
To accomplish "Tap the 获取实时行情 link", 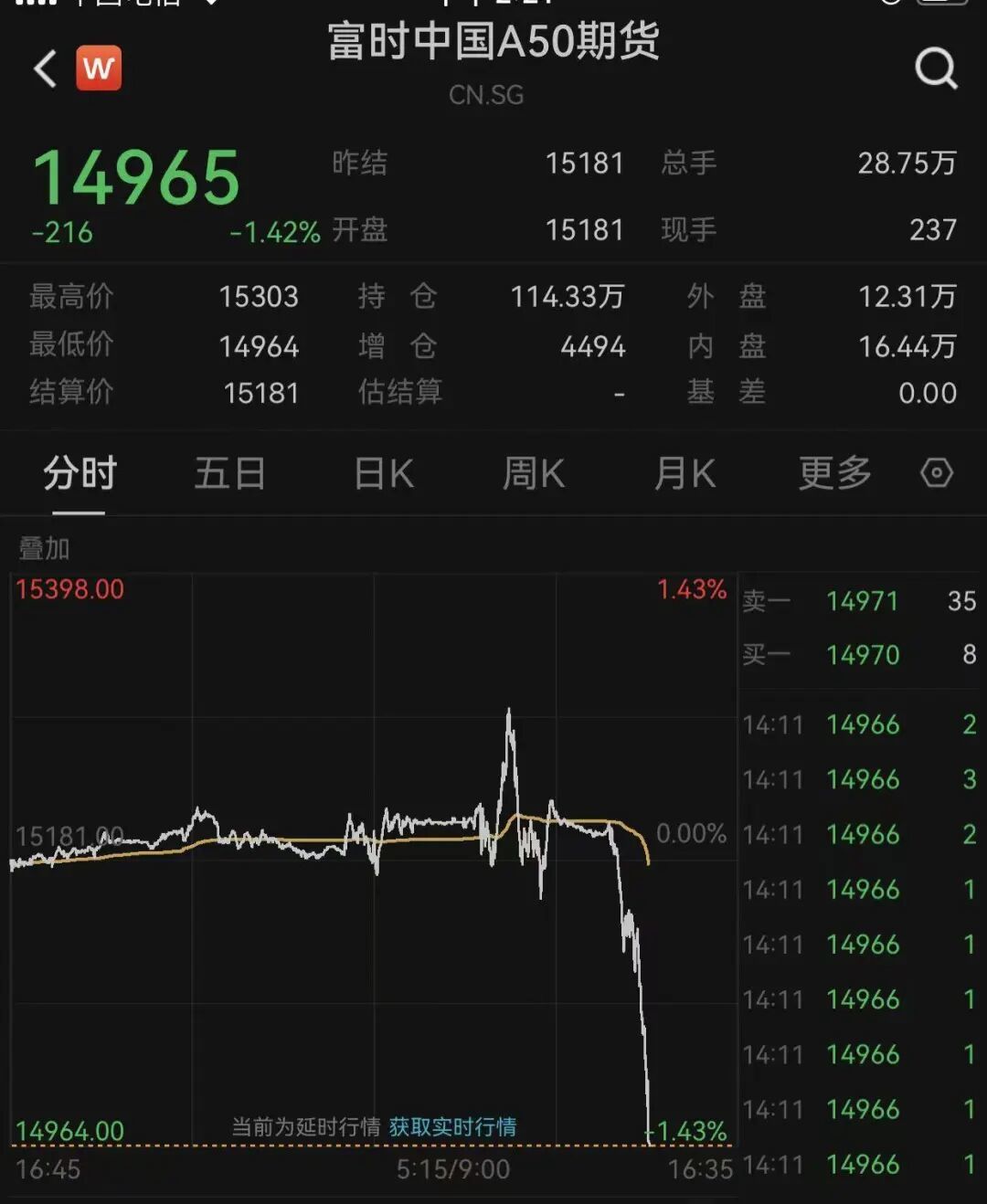I will pos(452,1127).
